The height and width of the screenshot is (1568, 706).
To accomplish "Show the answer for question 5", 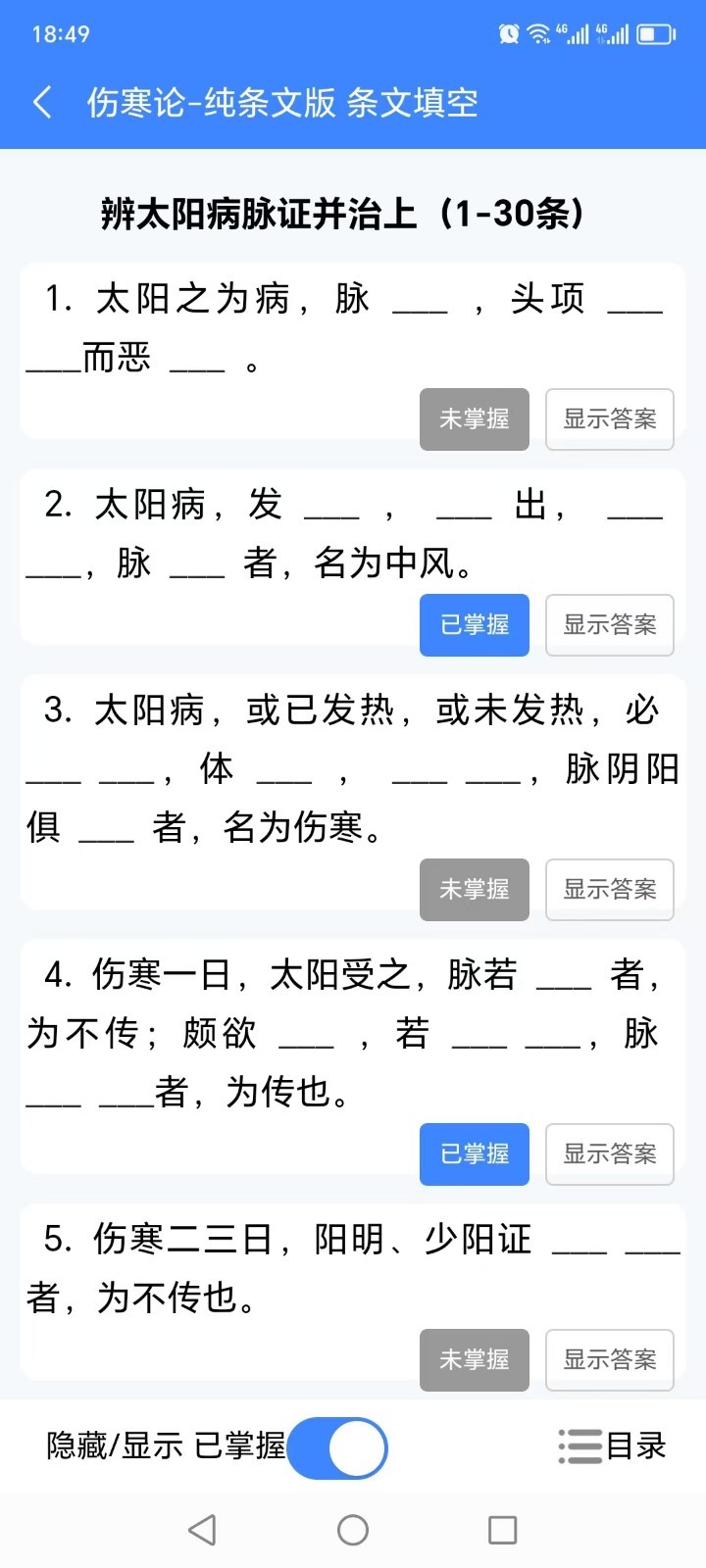I will [x=610, y=1360].
